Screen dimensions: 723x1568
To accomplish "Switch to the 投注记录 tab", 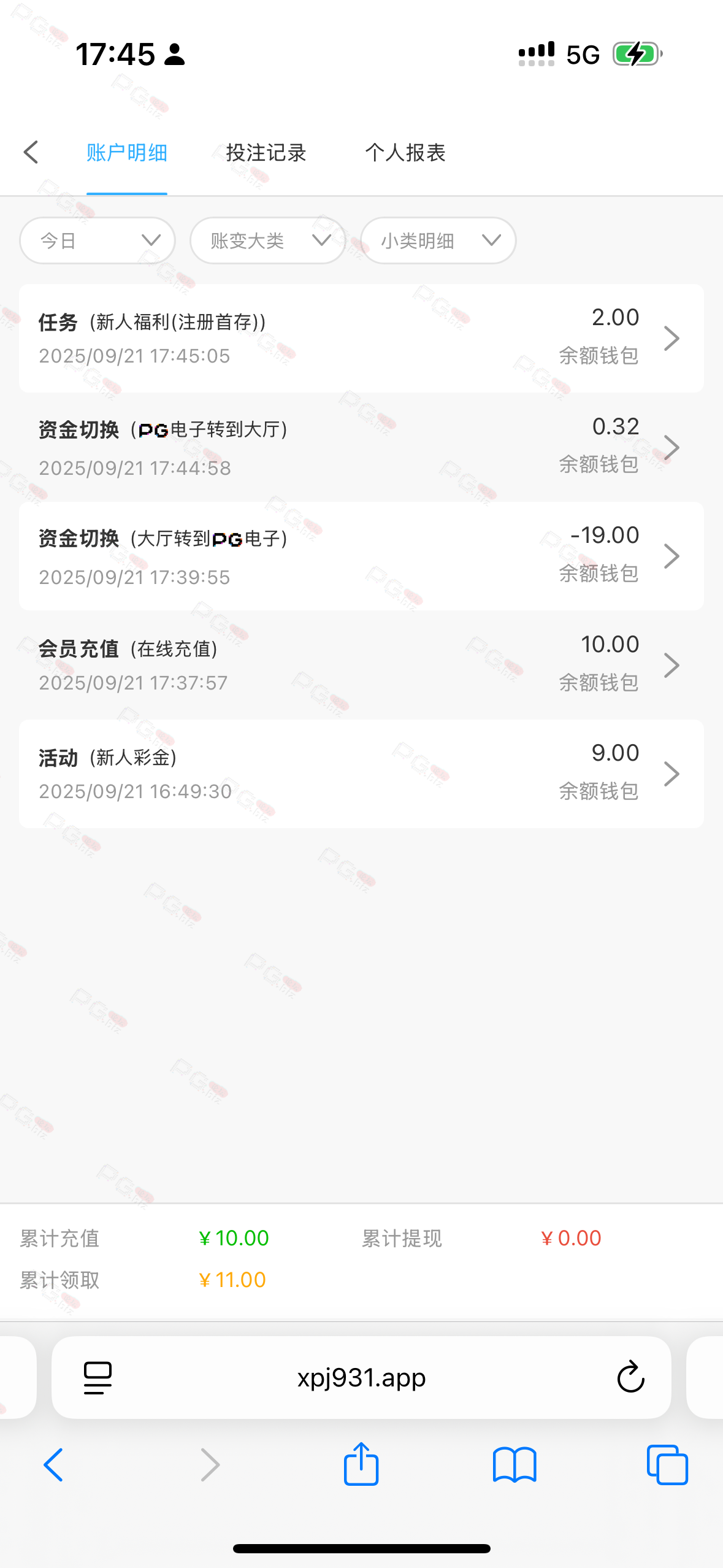I will coord(266,153).
